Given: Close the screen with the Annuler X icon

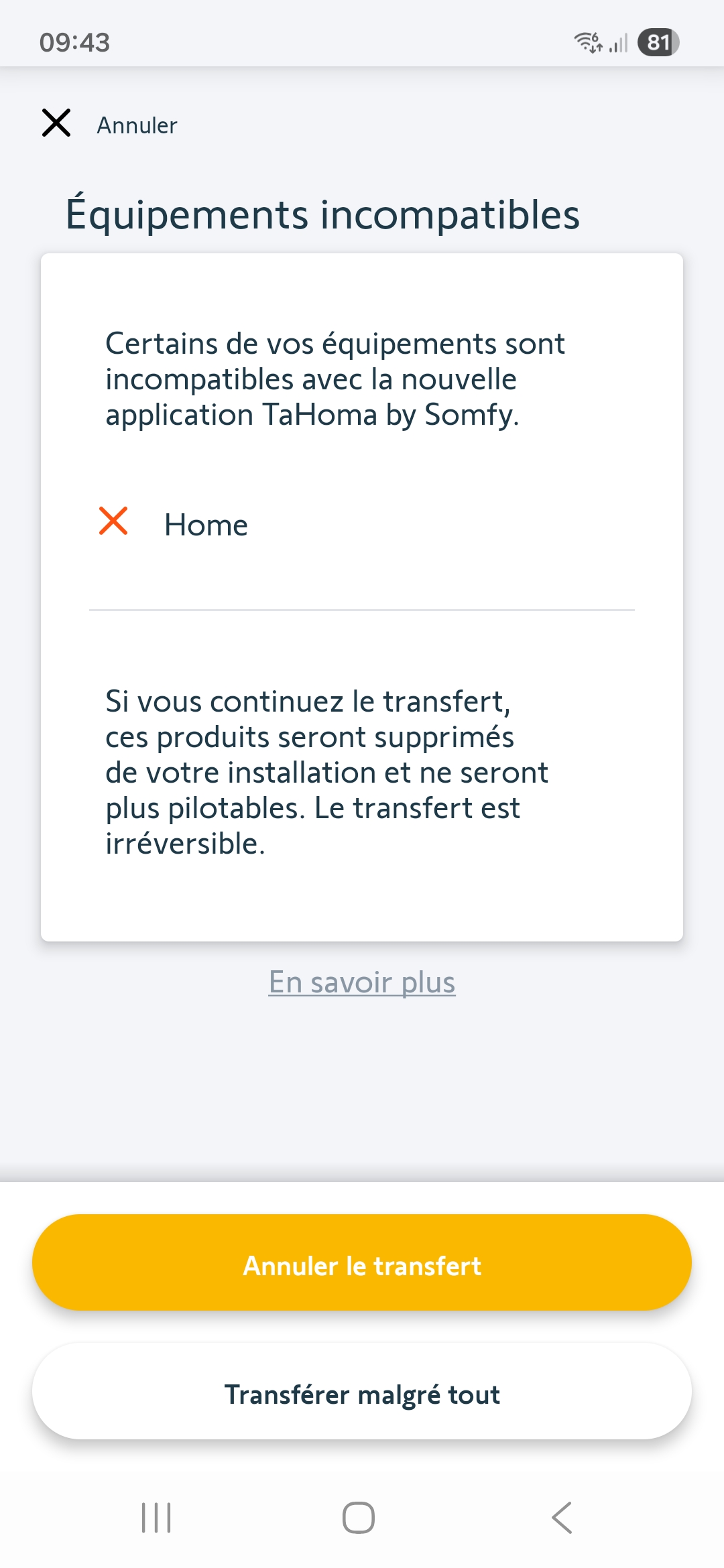Looking at the screenshot, I should (56, 123).
